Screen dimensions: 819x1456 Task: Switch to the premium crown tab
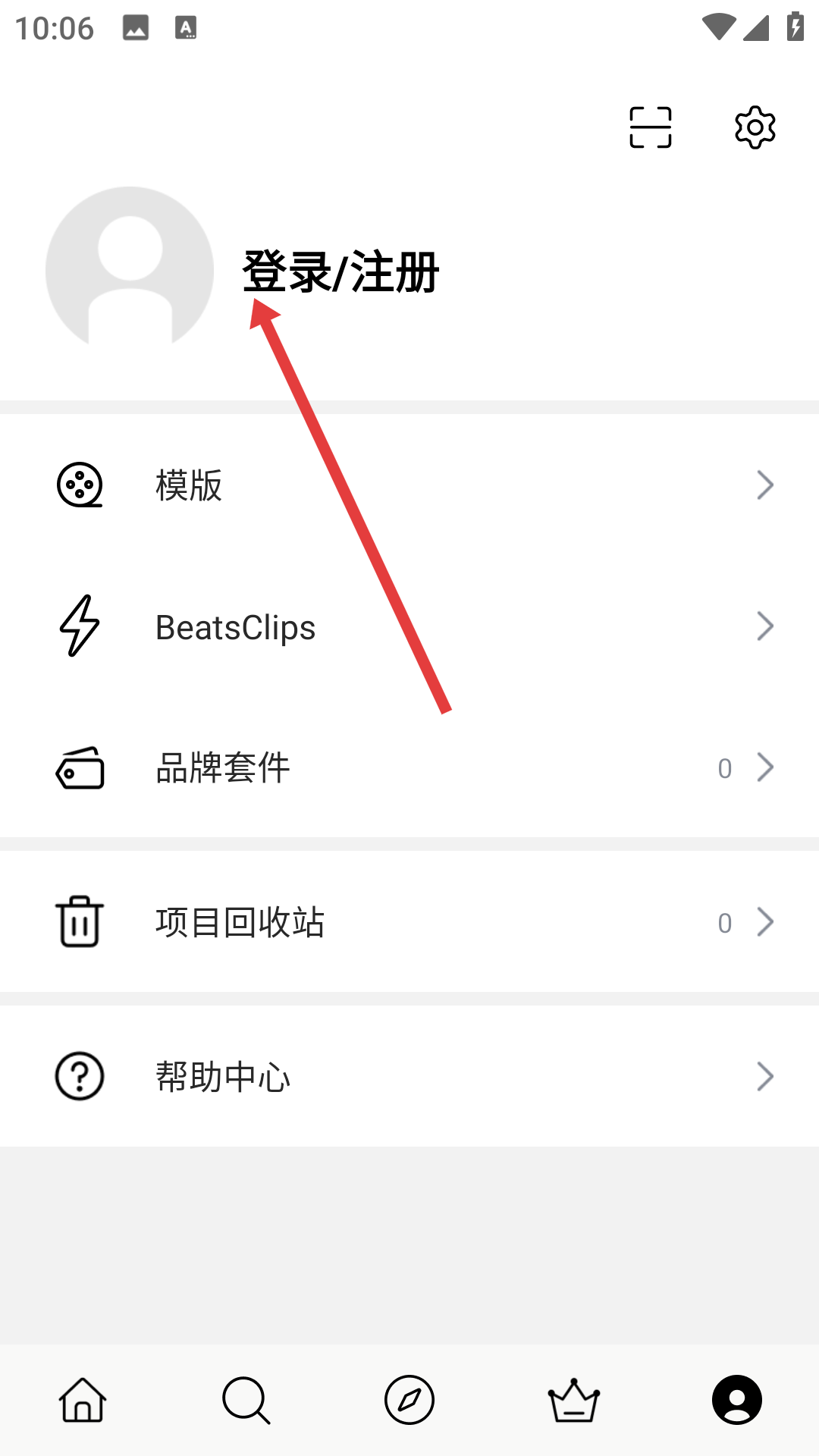click(573, 1400)
